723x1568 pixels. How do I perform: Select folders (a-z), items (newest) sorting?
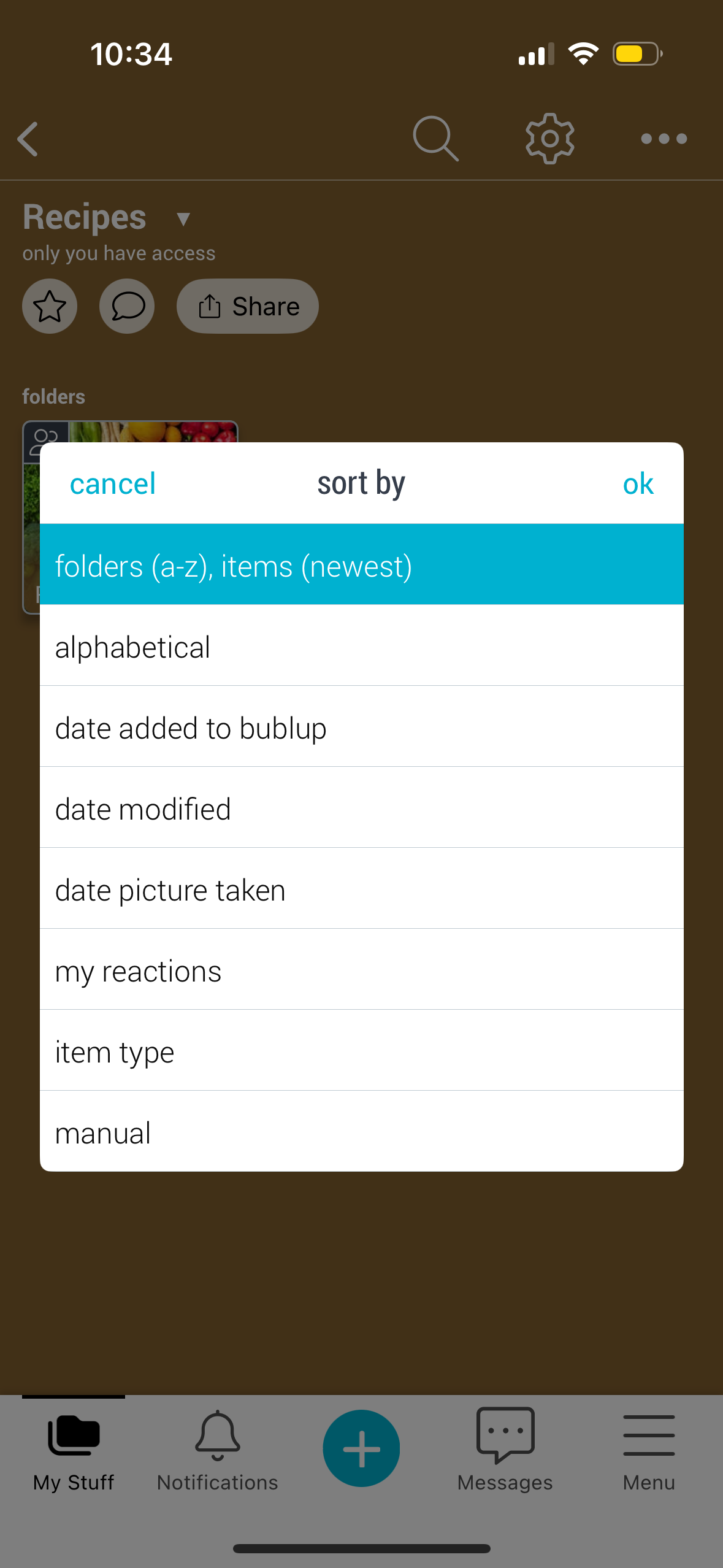[x=362, y=564]
